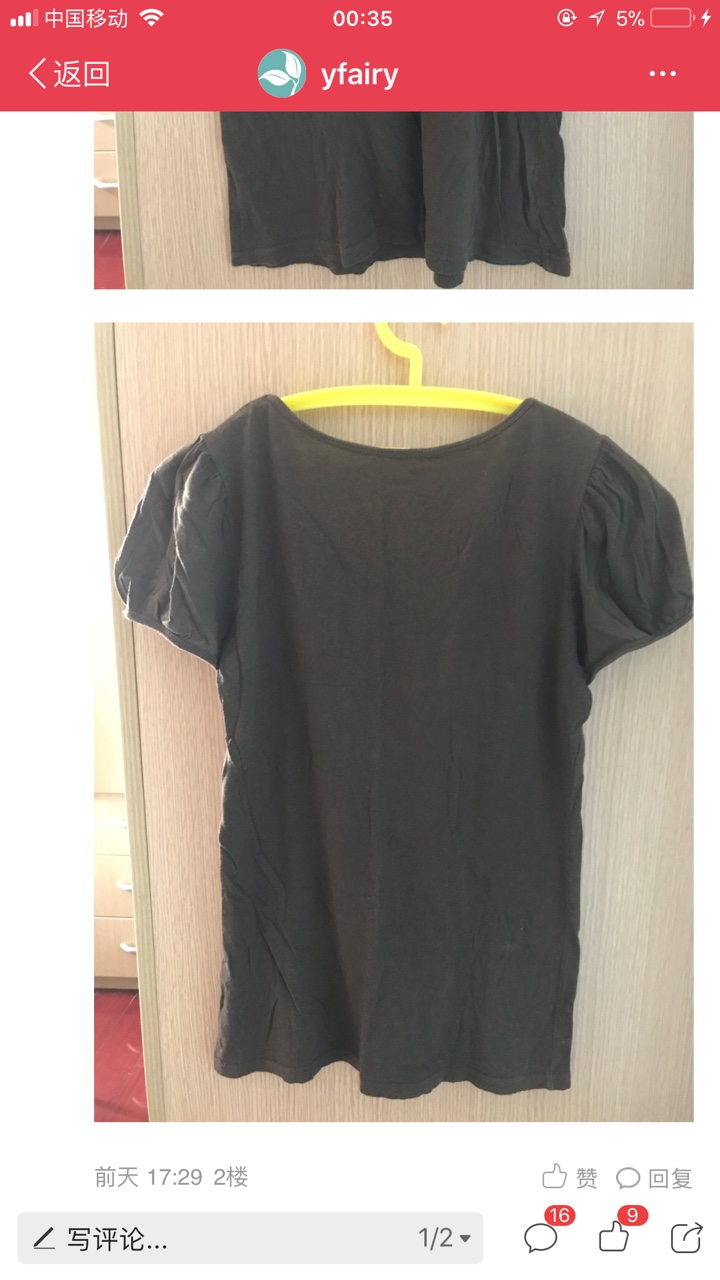Share this thread

coord(686,1238)
